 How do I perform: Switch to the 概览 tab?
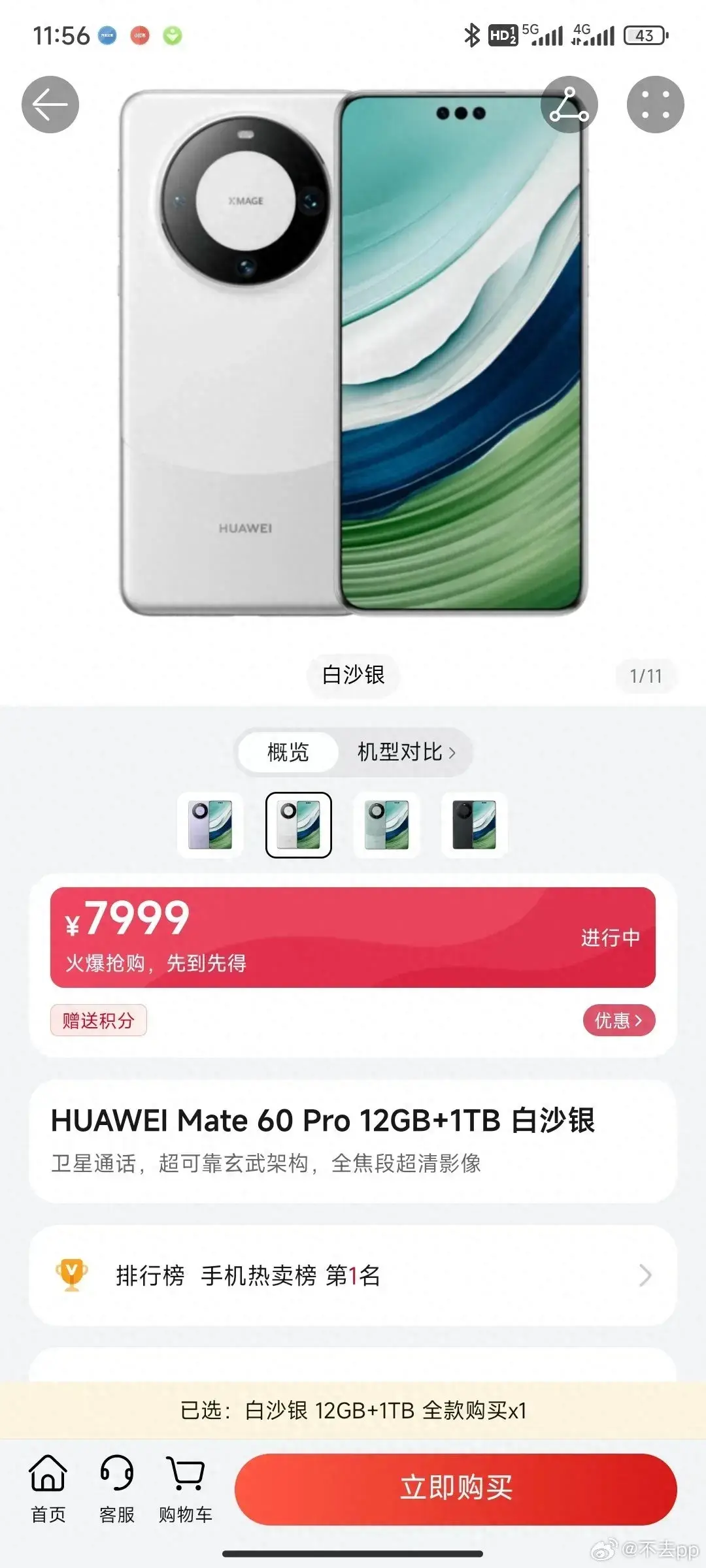tap(288, 752)
